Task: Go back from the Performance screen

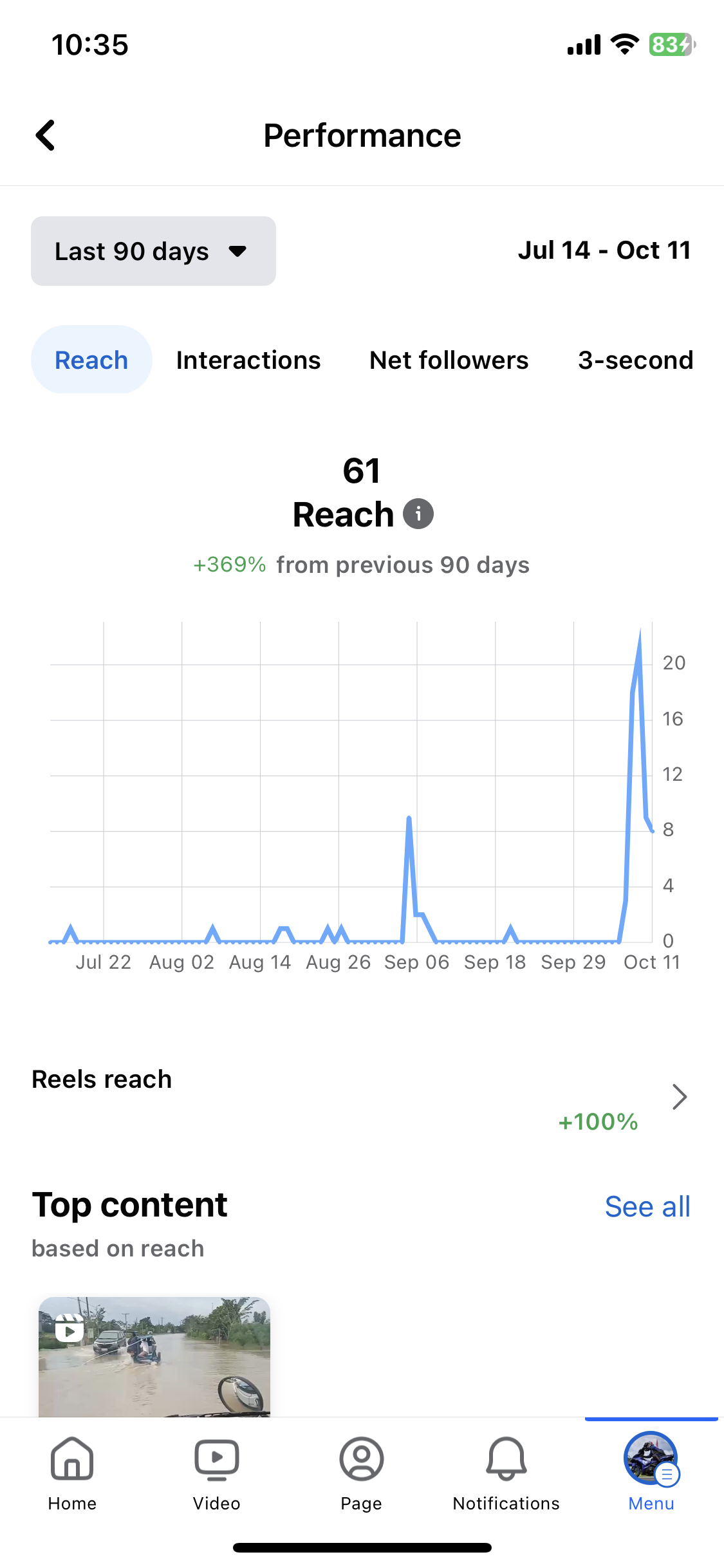Action: point(46,136)
